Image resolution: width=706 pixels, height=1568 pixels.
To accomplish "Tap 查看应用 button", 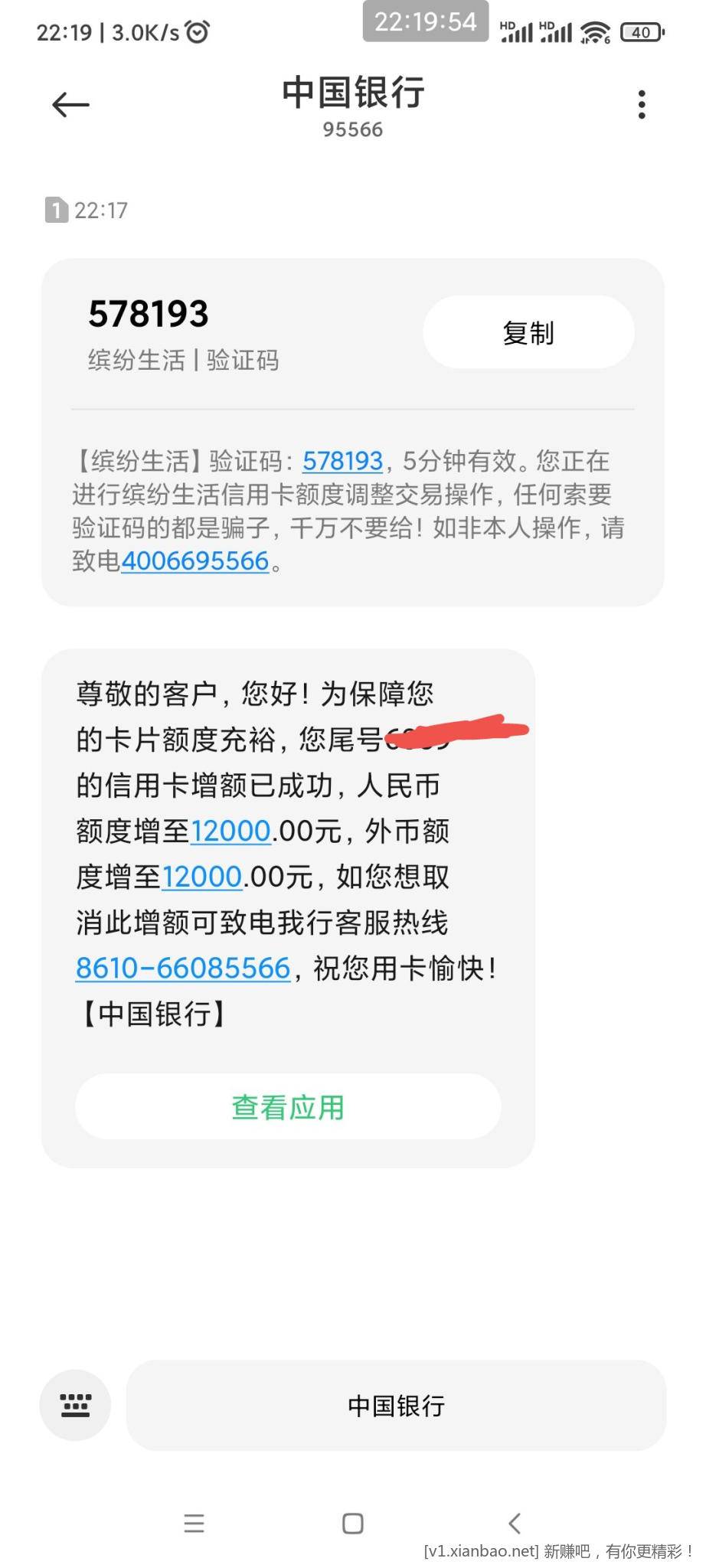I will click(x=288, y=1107).
